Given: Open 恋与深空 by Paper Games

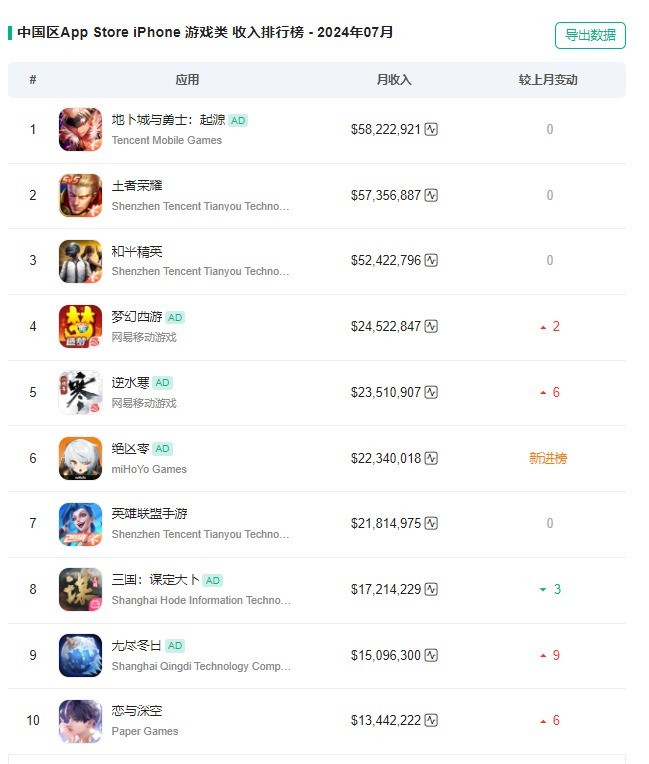Looking at the screenshot, I should tap(137, 711).
